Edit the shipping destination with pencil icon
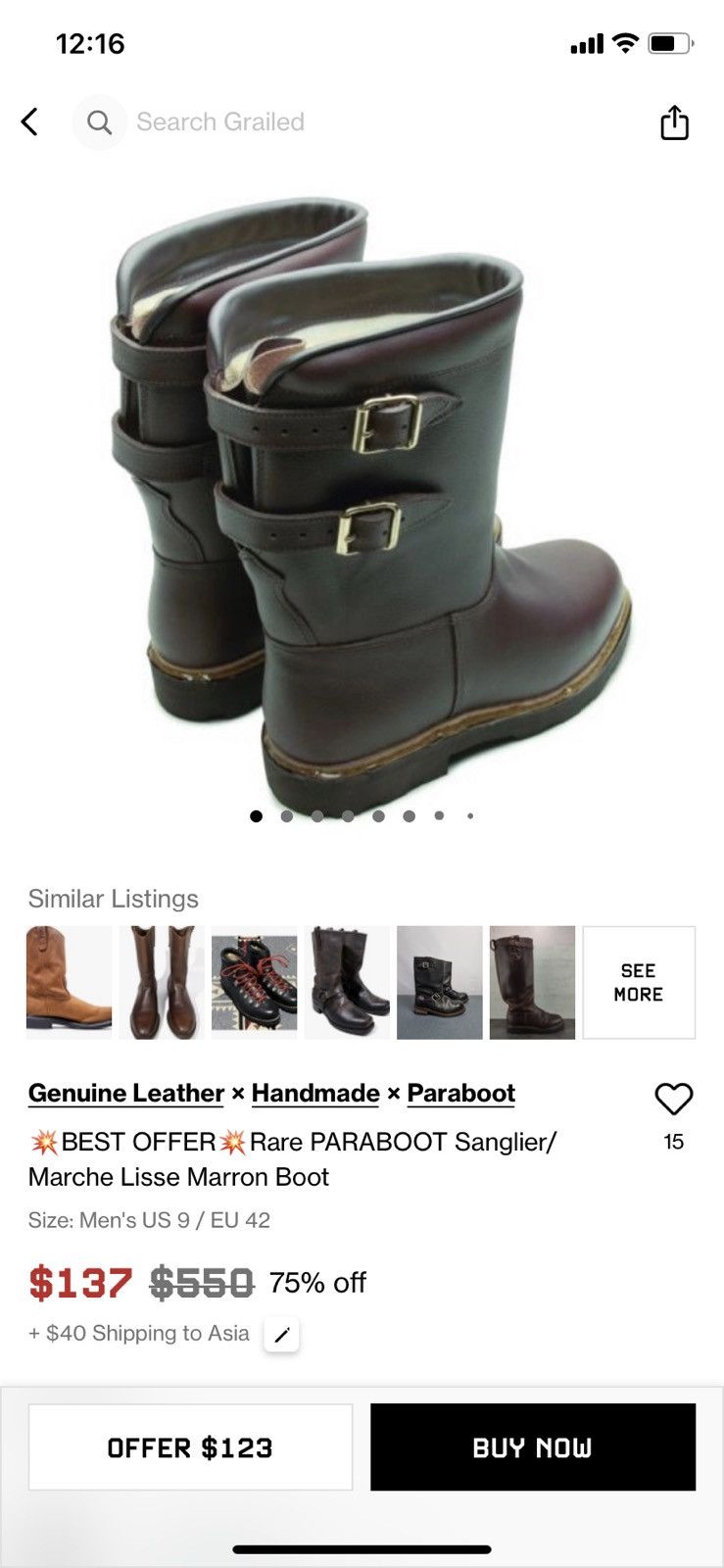Image resolution: width=724 pixels, height=1568 pixels. (x=281, y=1335)
